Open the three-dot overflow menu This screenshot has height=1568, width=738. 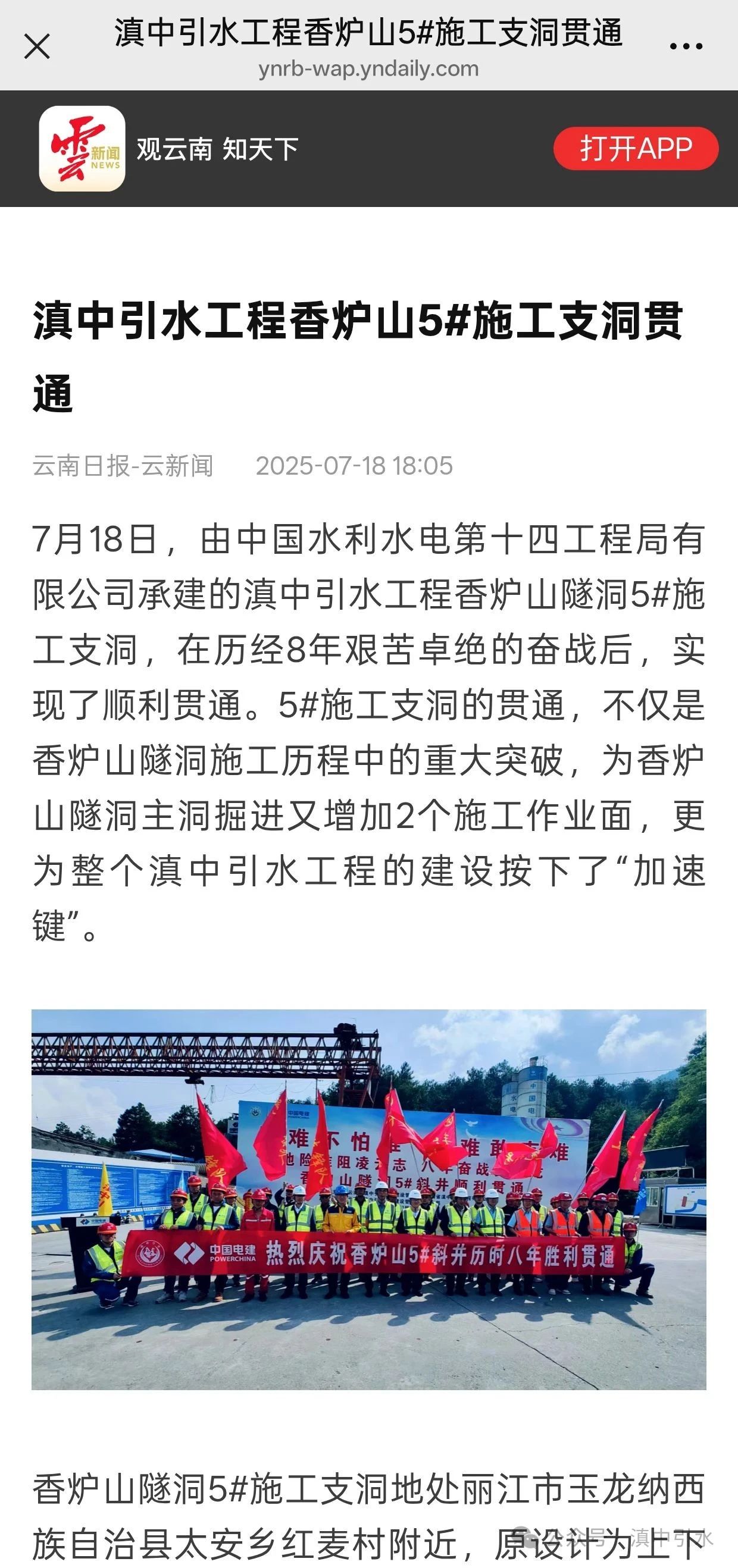pyautogui.click(x=686, y=46)
